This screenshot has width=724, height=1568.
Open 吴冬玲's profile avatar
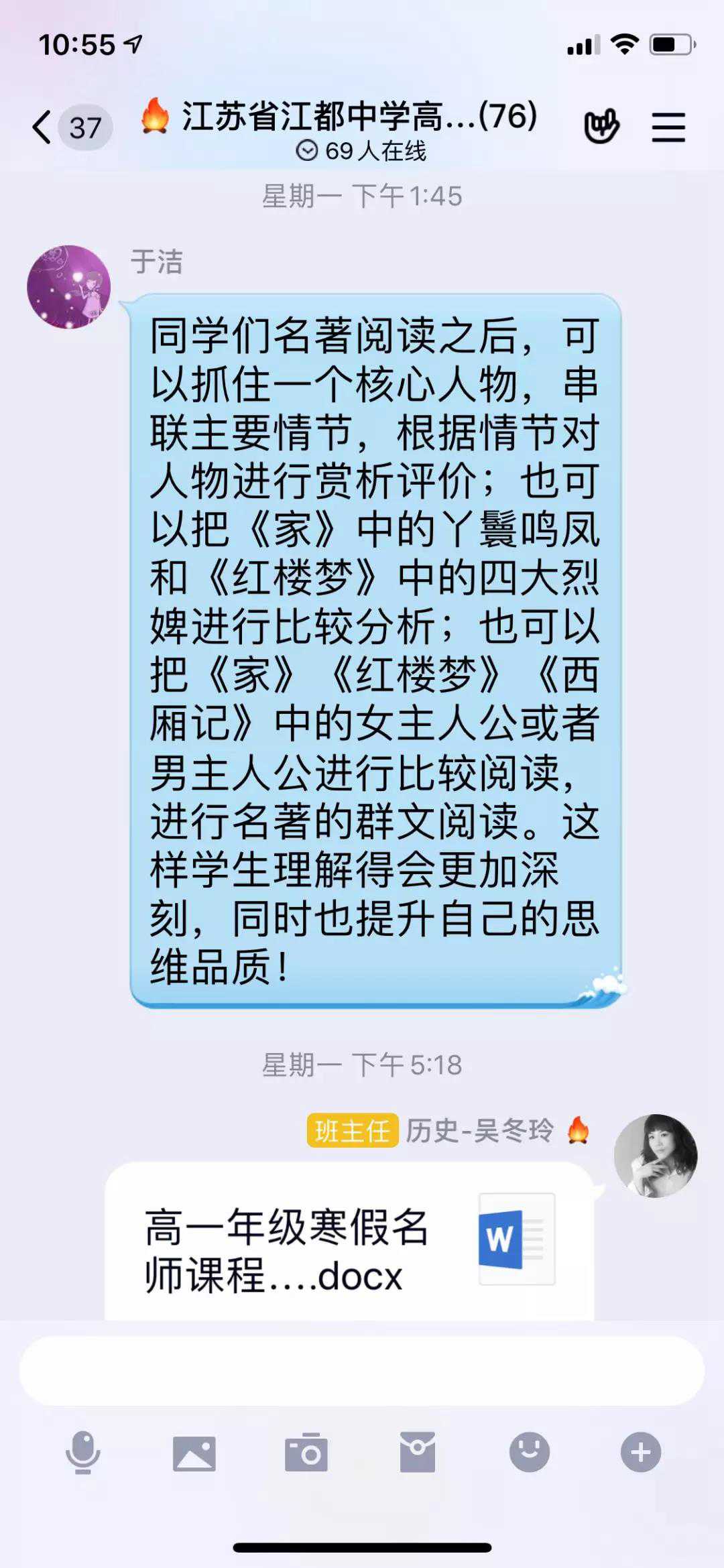click(x=656, y=1156)
